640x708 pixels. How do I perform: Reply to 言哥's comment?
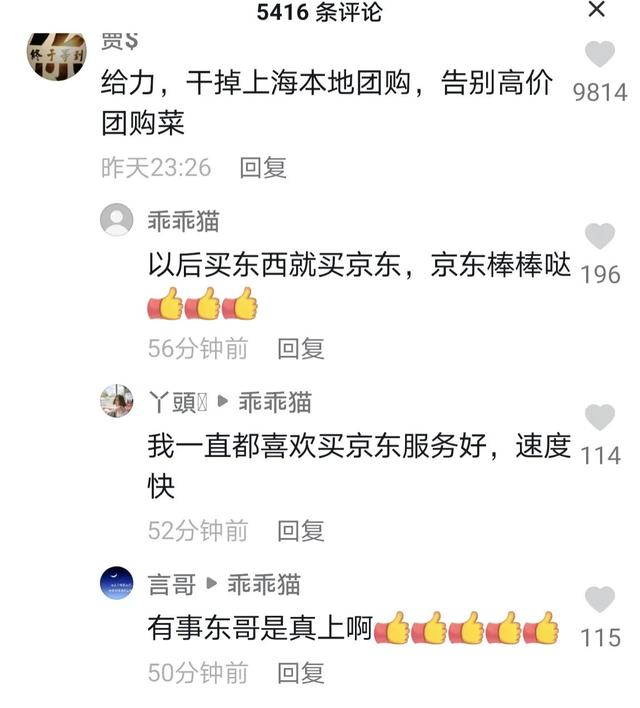(300, 673)
